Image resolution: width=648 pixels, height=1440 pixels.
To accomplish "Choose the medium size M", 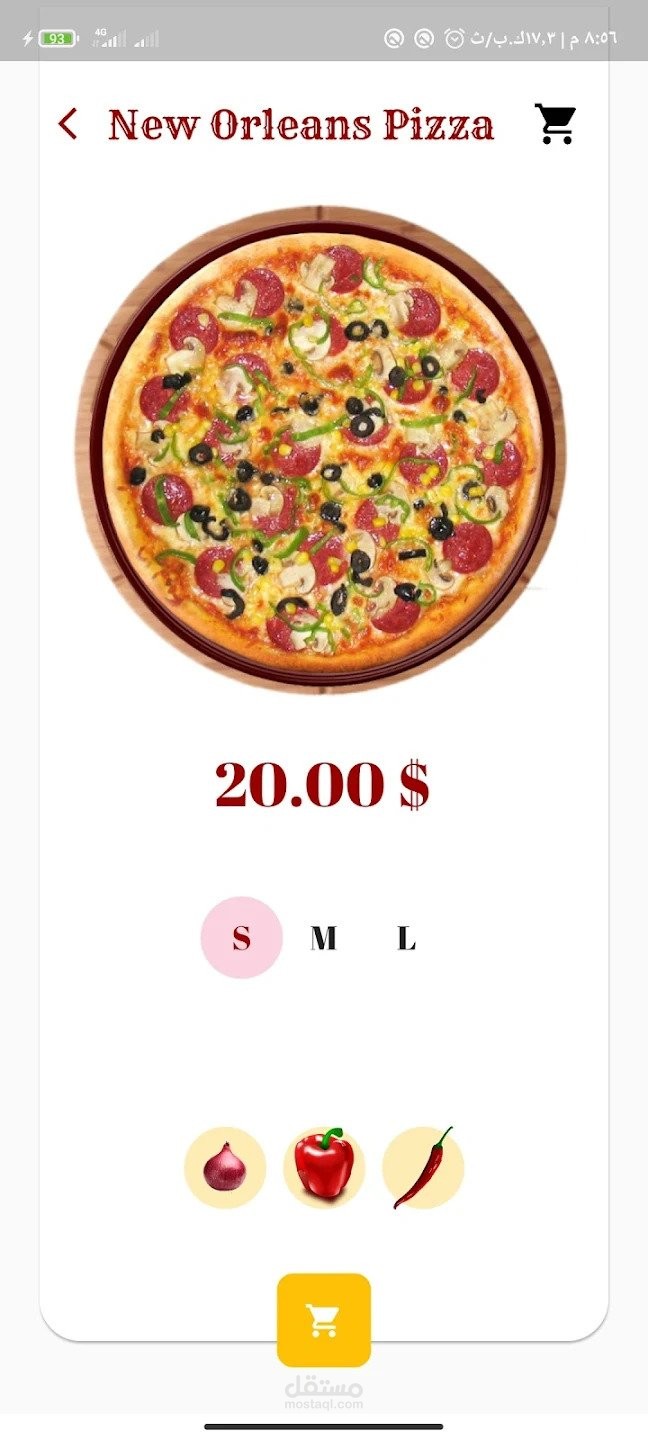I will 323,938.
